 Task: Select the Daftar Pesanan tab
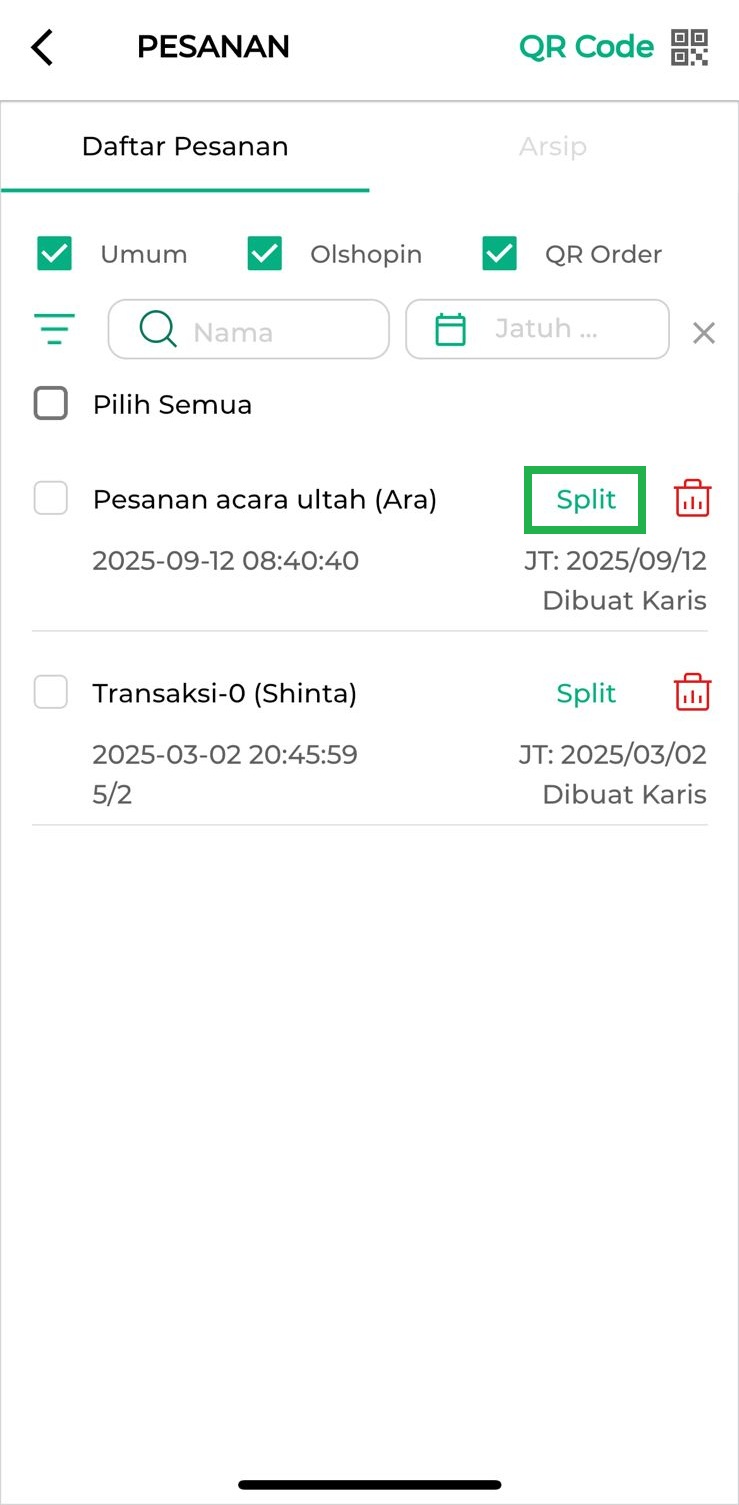[185, 147]
